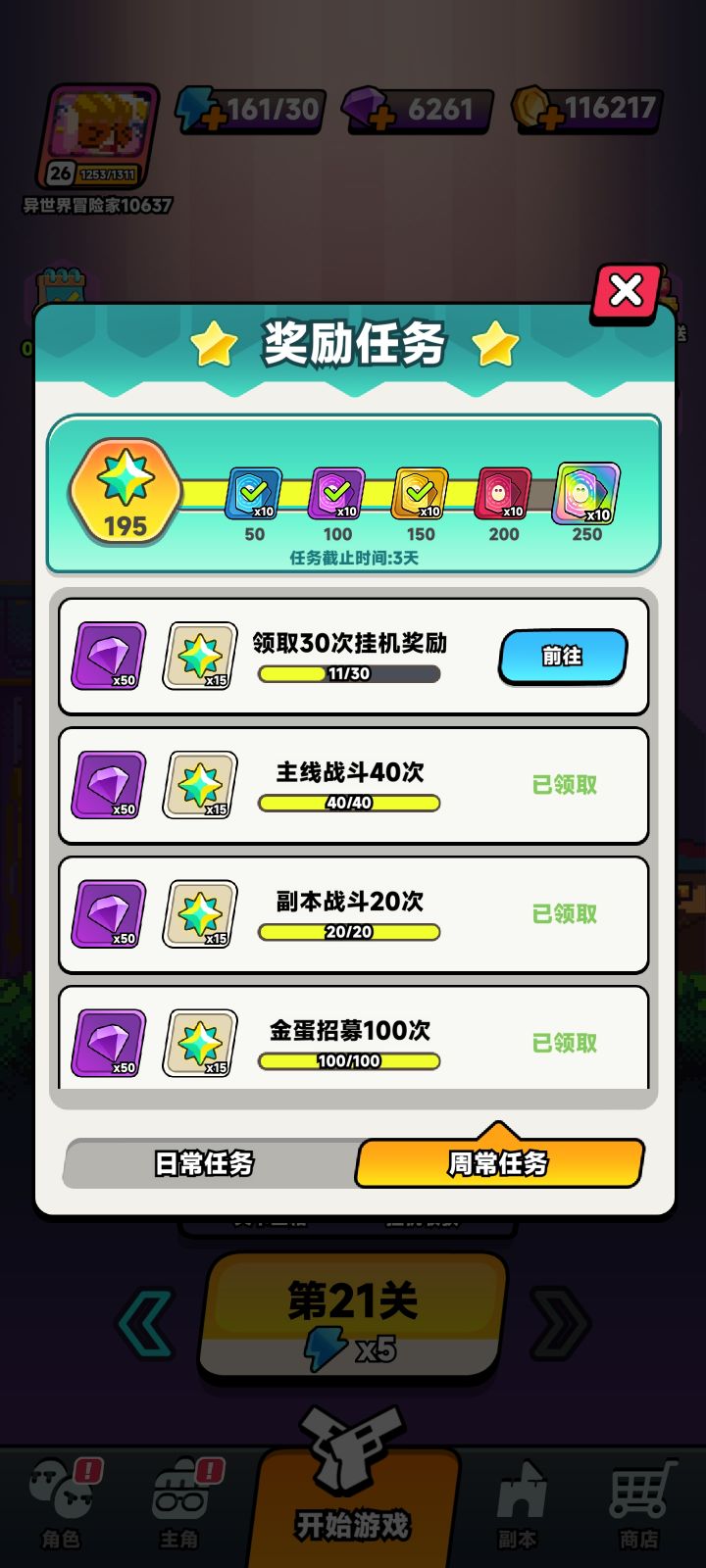Image resolution: width=706 pixels, height=1568 pixels.
Task: Click the 11/30 idle reward progress bar
Action: 348,674
